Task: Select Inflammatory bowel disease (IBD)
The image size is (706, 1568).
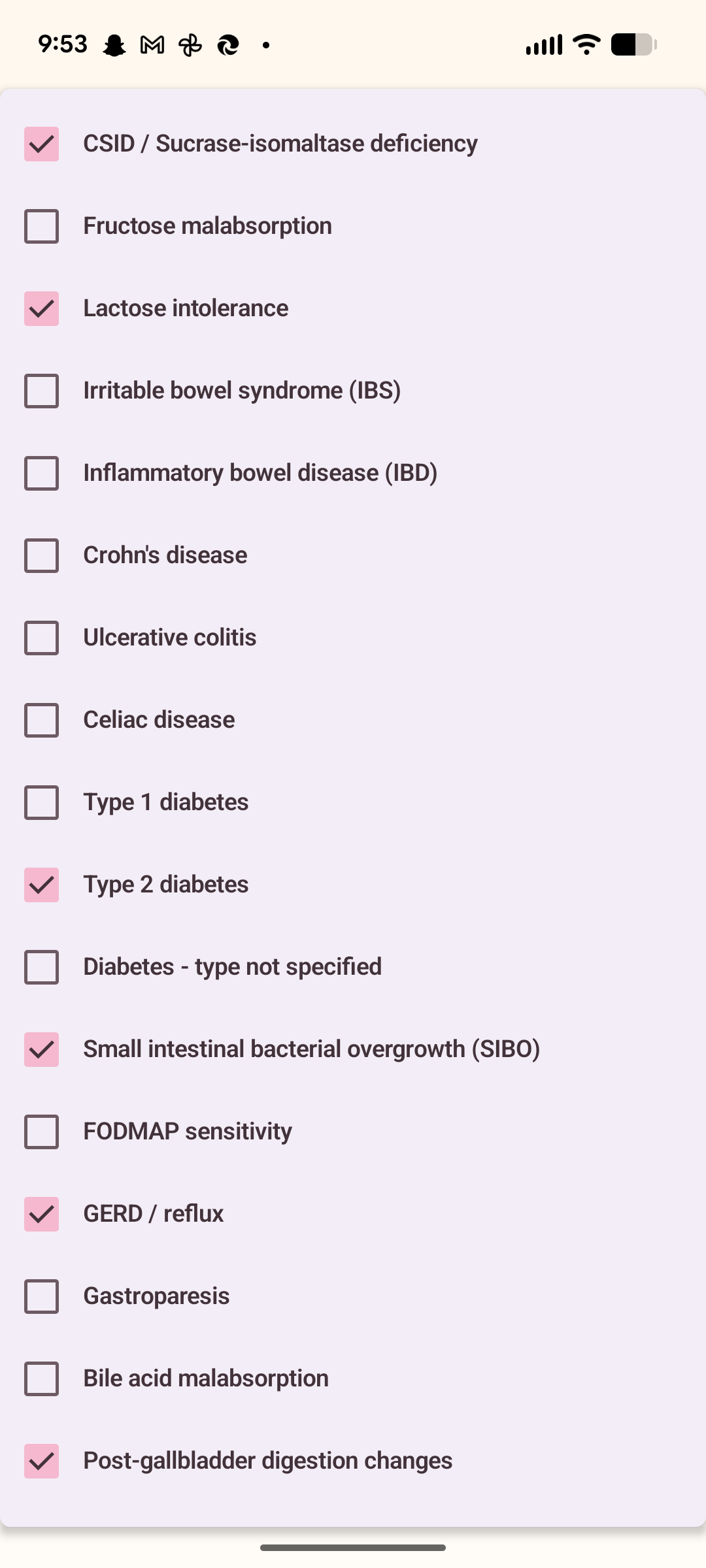Action: [x=41, y=474]
